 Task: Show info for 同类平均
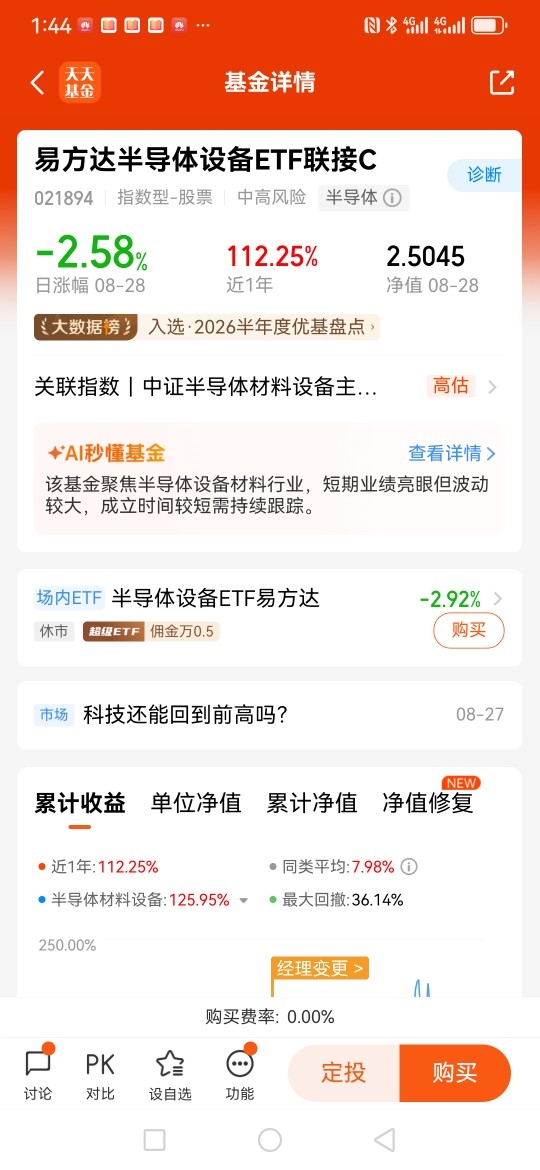(x=409, y=867)
